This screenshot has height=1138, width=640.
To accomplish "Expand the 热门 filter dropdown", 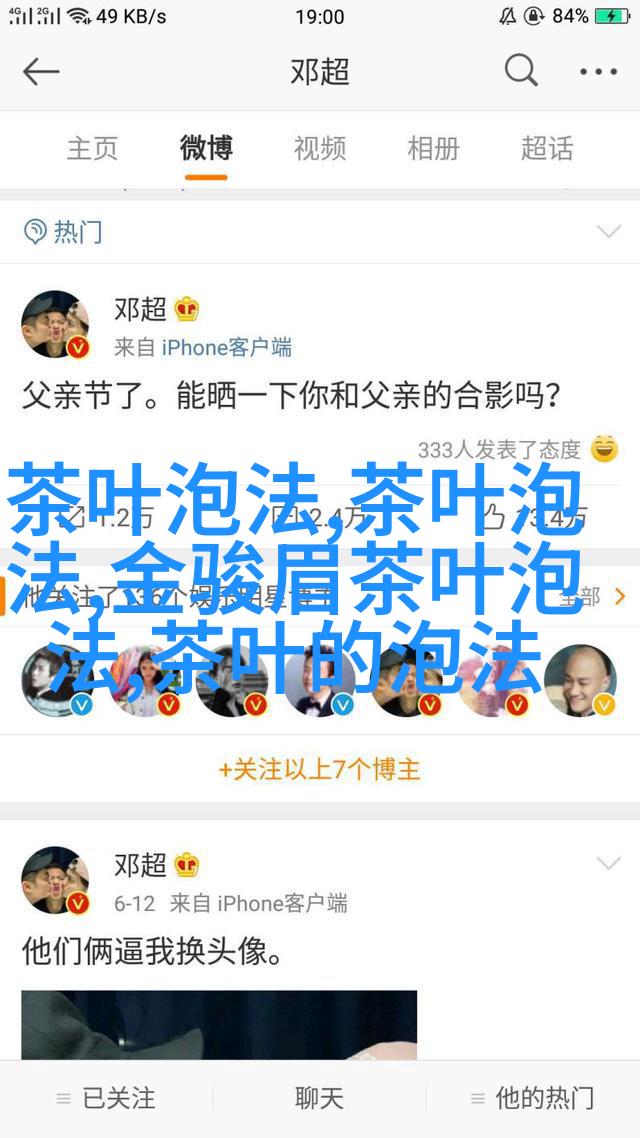I will click(608, 232).
